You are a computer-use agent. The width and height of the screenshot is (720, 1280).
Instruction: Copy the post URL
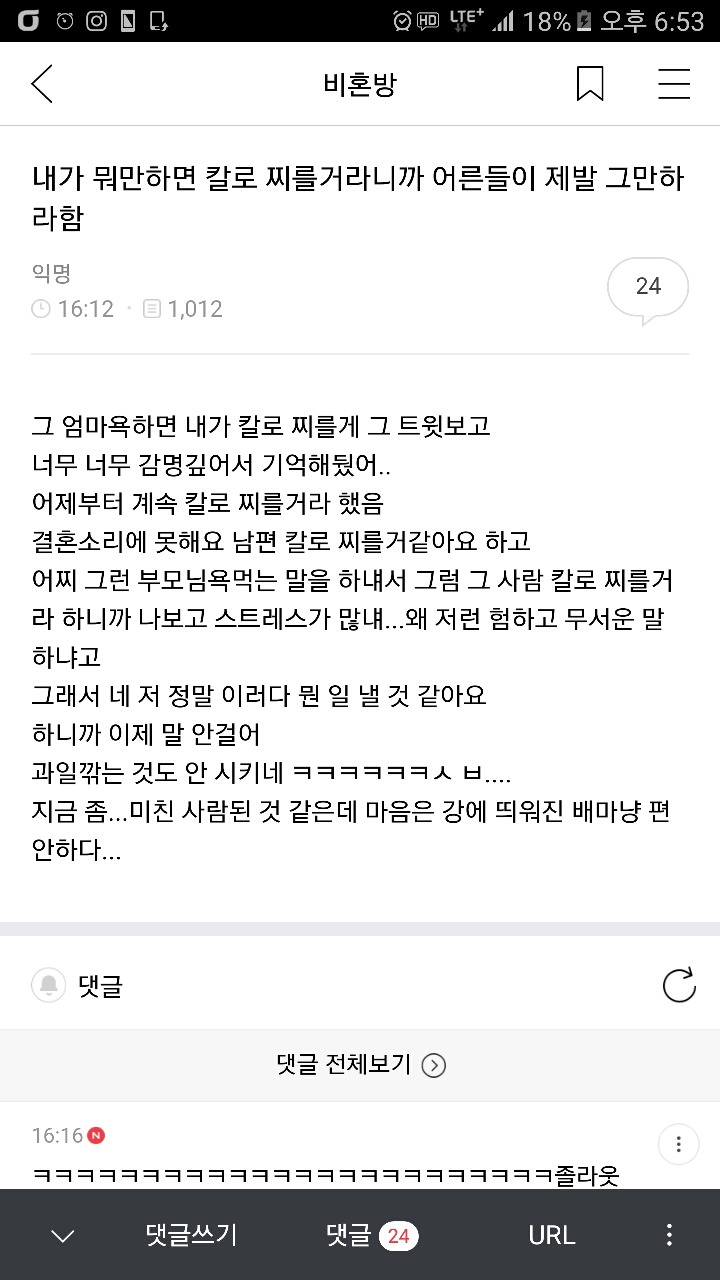pyautogui.click(x=552, y=1236)
